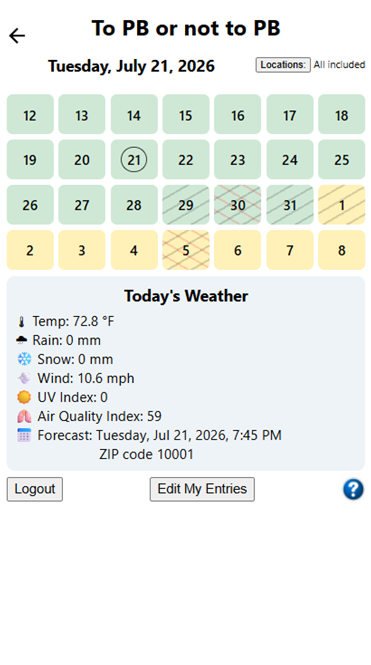Select day 6 in the calendar
Image resolution: width=371 pixels, height=665 pixels.
click(x=237, y=250)
